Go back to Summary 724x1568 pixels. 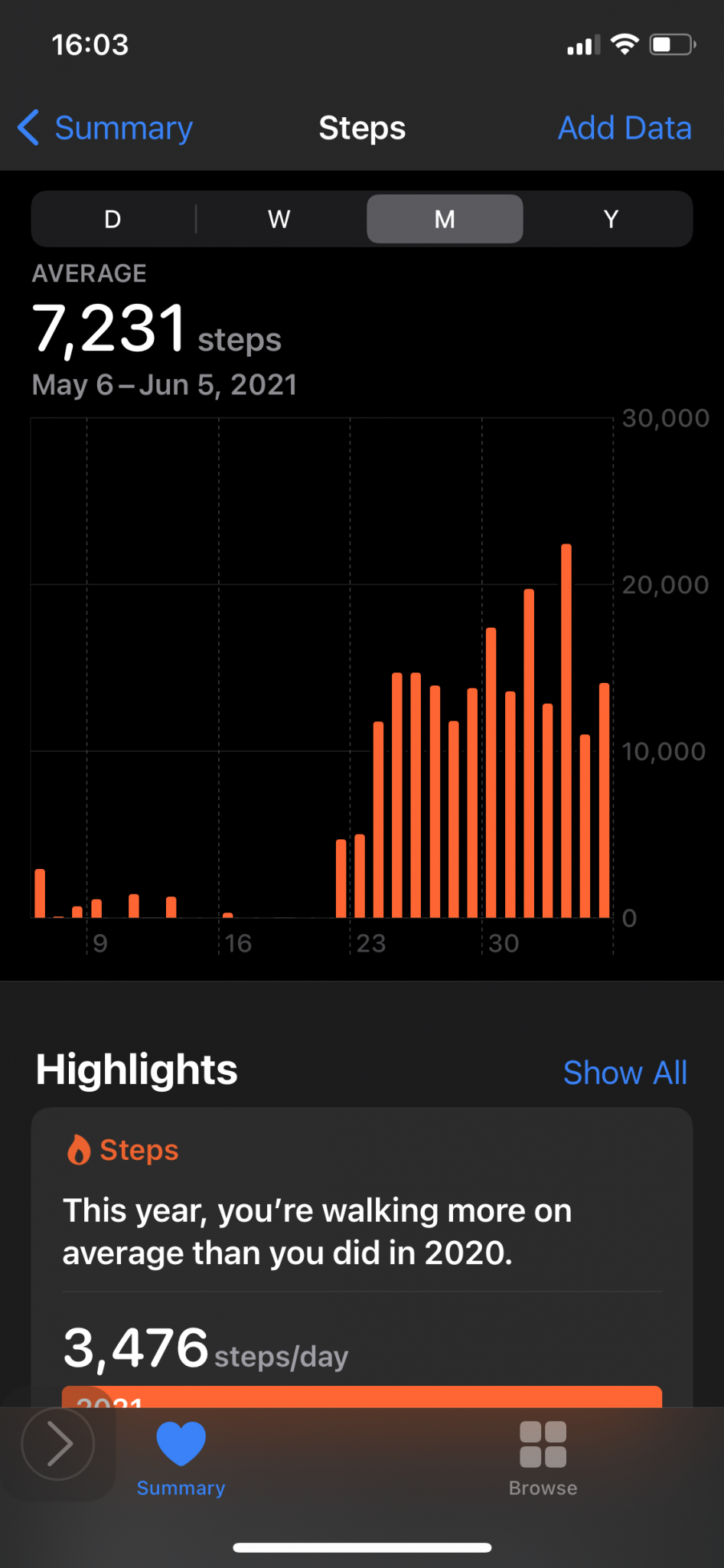pyautogui.click(x=105, y=128)
